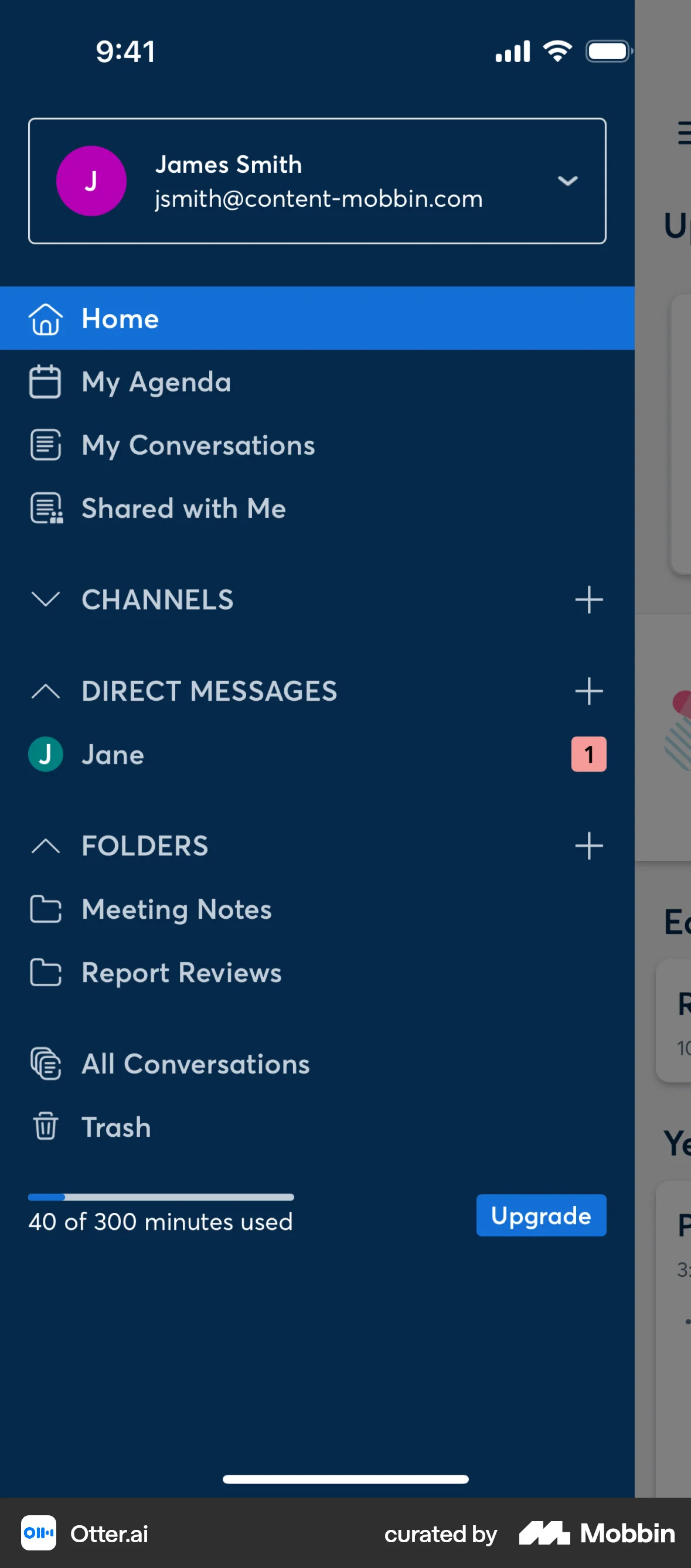This screenshot has height=1568, width=691.
Task: Click the My Conversations document icon
Action: (x=45, y=445)
